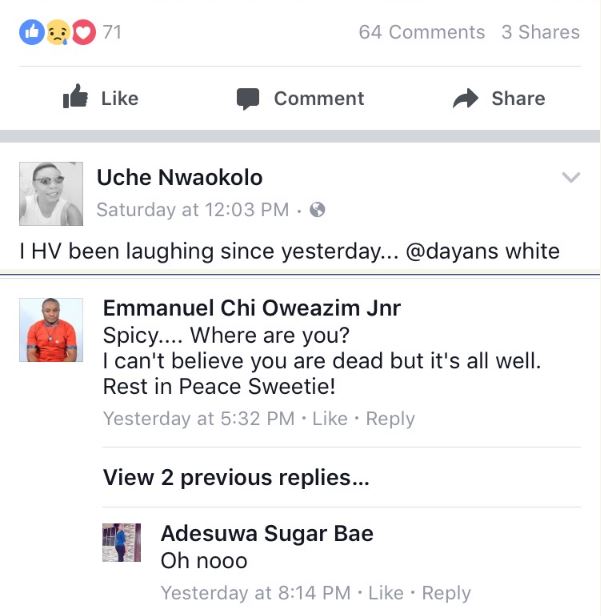Viewport: 601px width, 616px height.
Task: Reply to Adesuwa Sugar Bae's comment
Action: point(446,593)
